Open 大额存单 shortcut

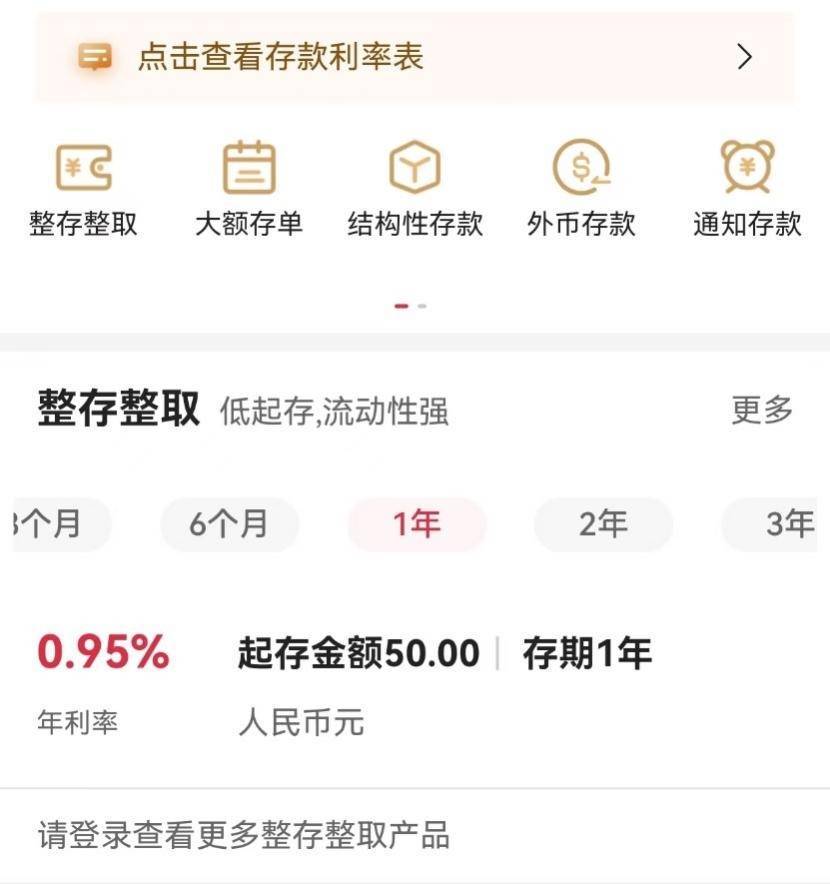[249, 190]
